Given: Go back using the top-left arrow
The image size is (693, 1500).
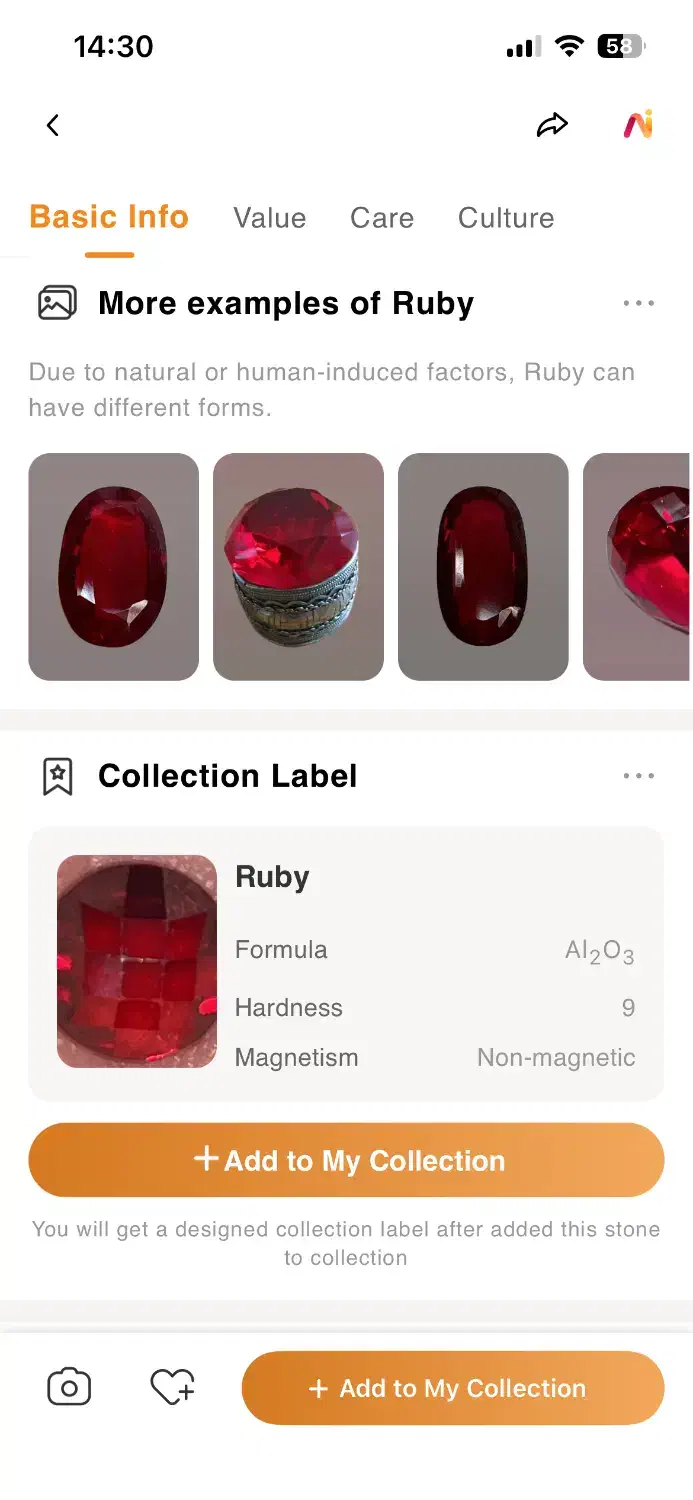Looking at the screenshot, I should coord(53,125).
